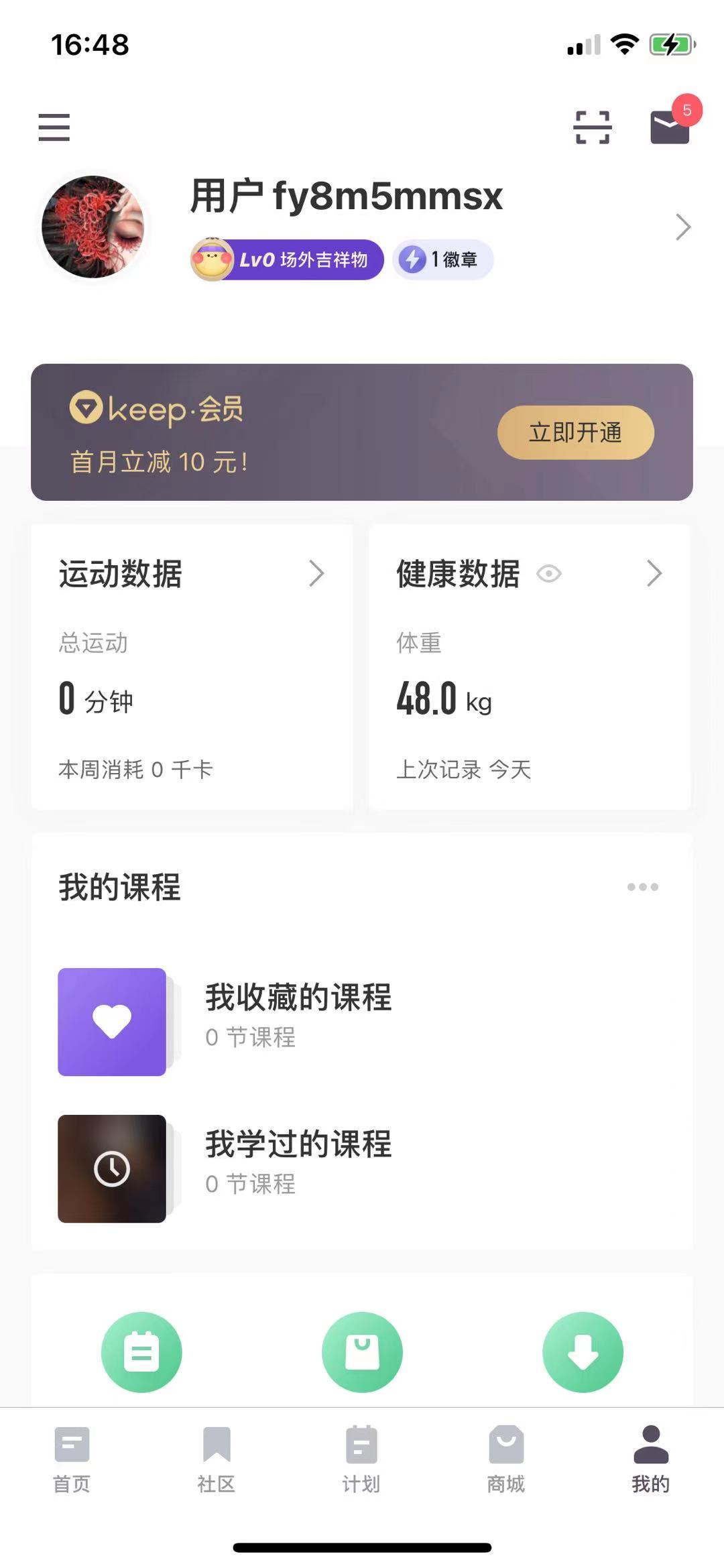The height and width of the screenshot is (1568, 724).
Task: Toggle health data visibility eye
Action: click(549, 574)
